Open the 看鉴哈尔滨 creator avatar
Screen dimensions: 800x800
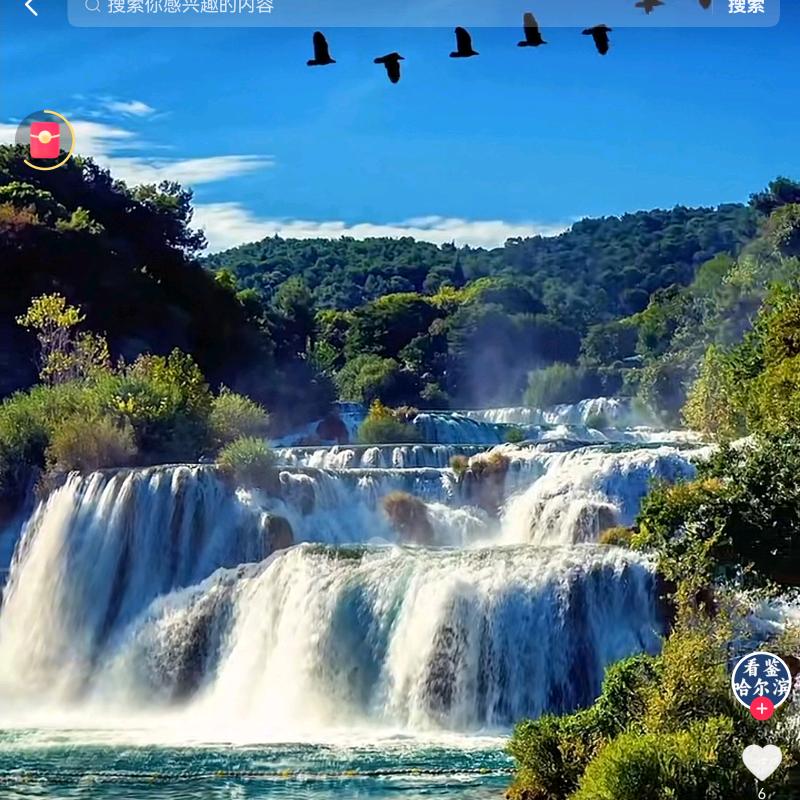click(x=761, y=679)
